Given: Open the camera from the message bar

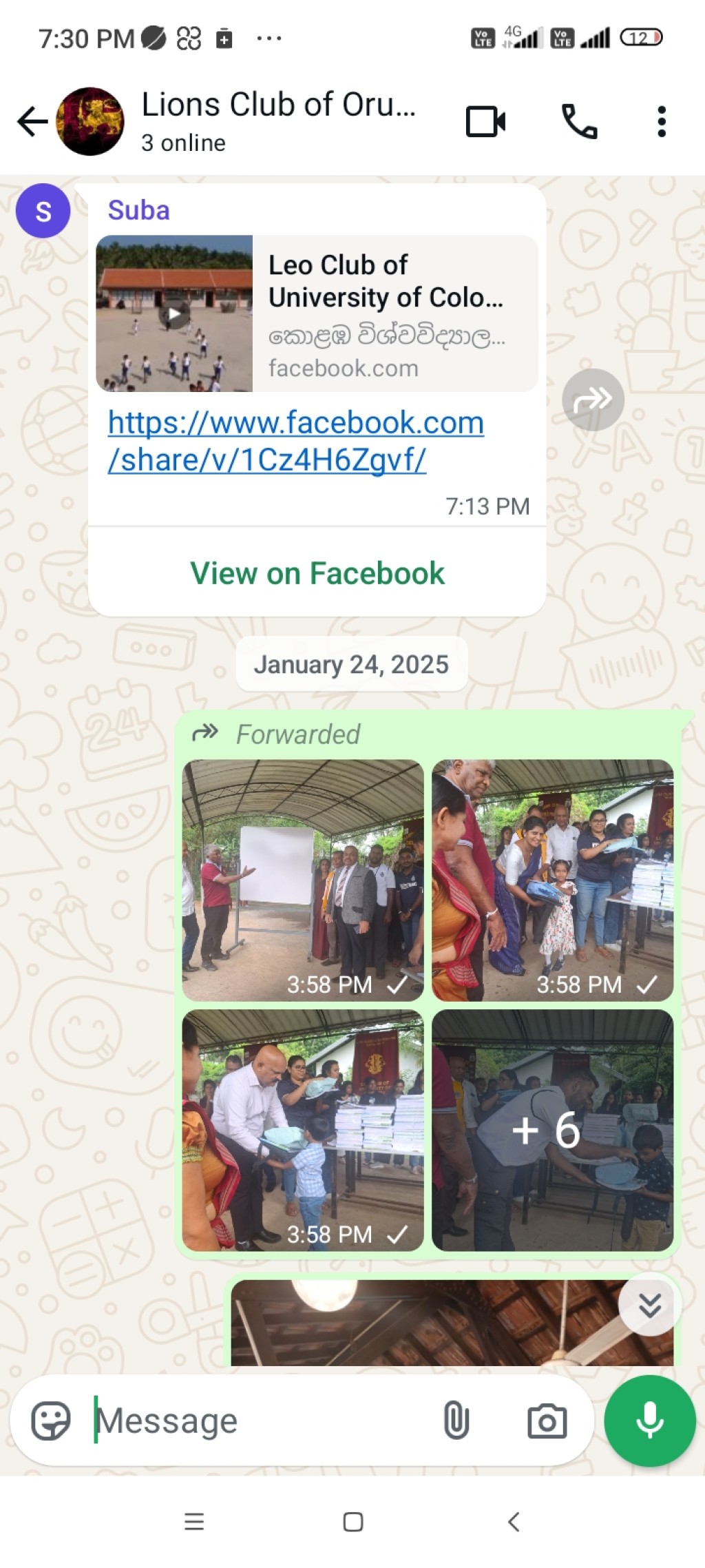Looking at the screenshot, I should [x=547, y=1421].
